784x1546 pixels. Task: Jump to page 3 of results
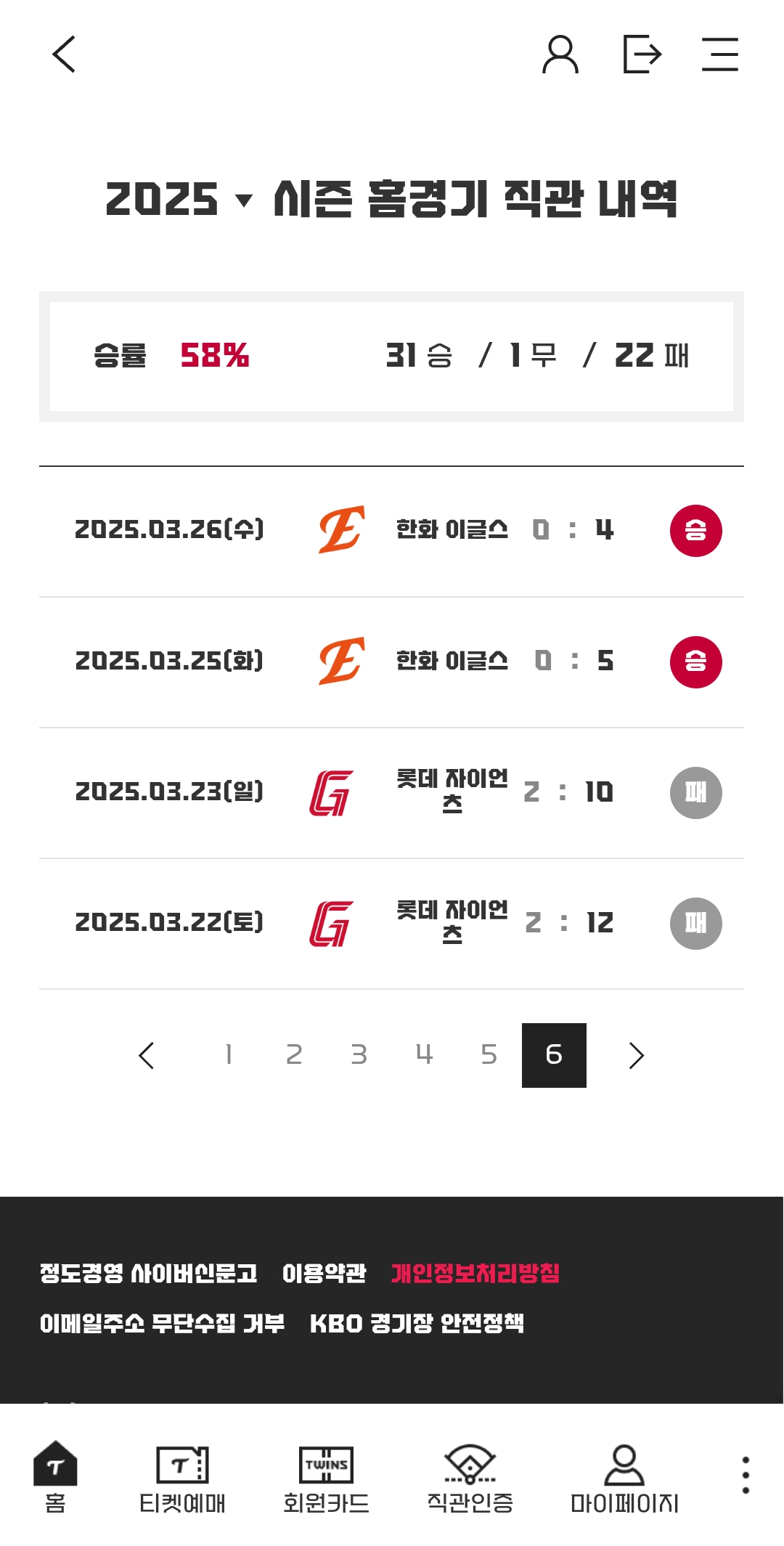coord(359,1054)
